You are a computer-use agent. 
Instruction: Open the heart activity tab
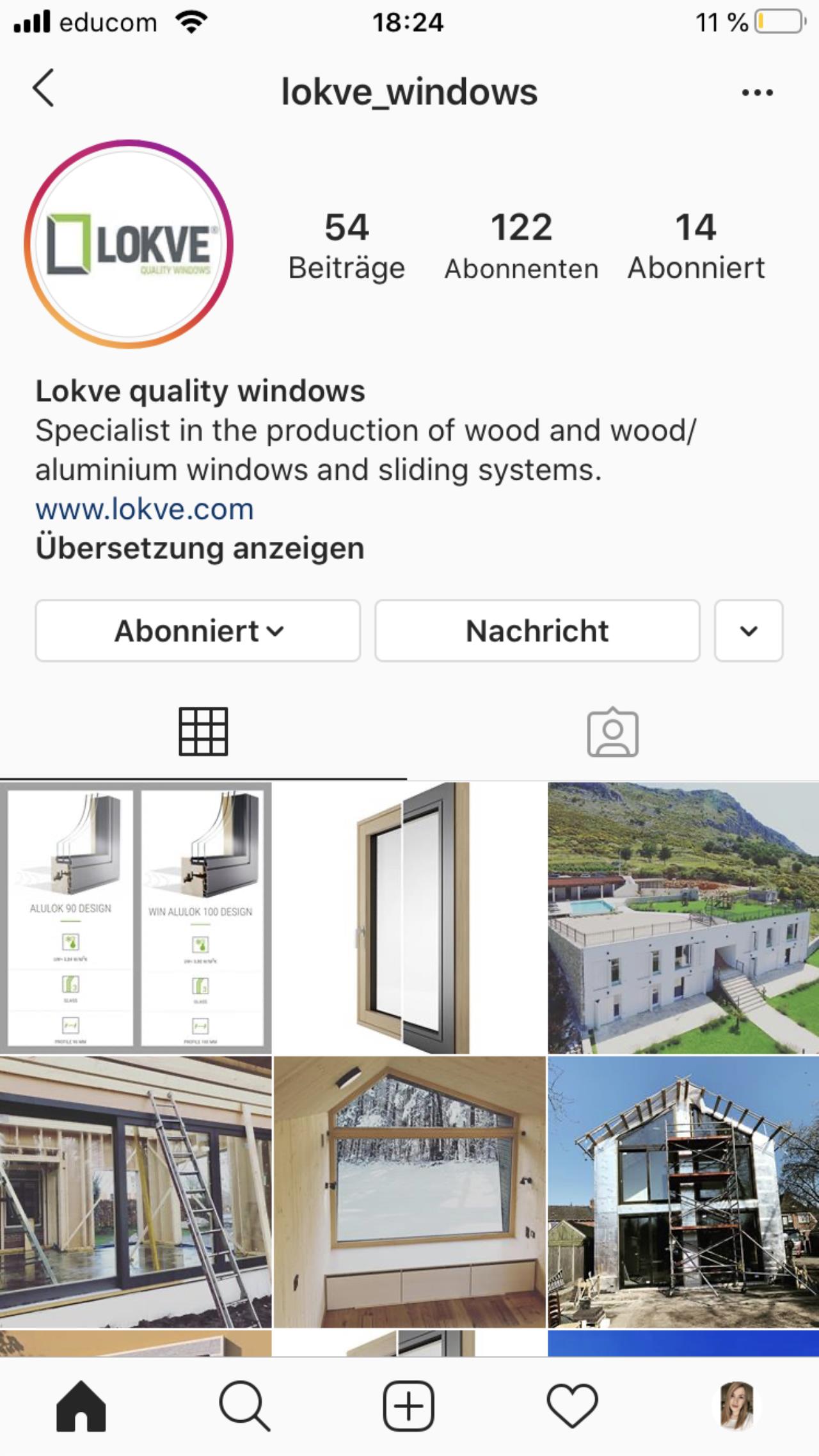[x=573, y=1405]
